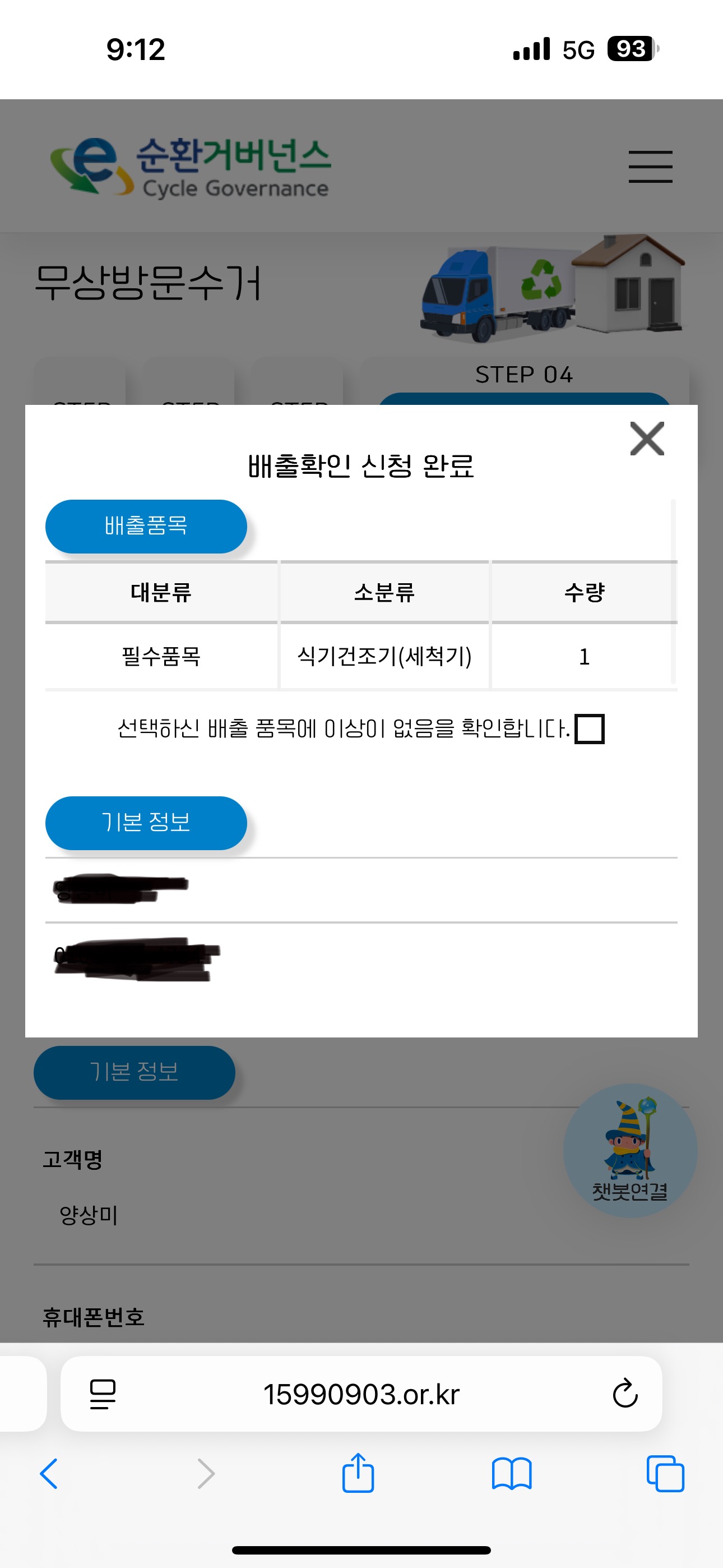Go back to previous page

tap(49, 1474)
